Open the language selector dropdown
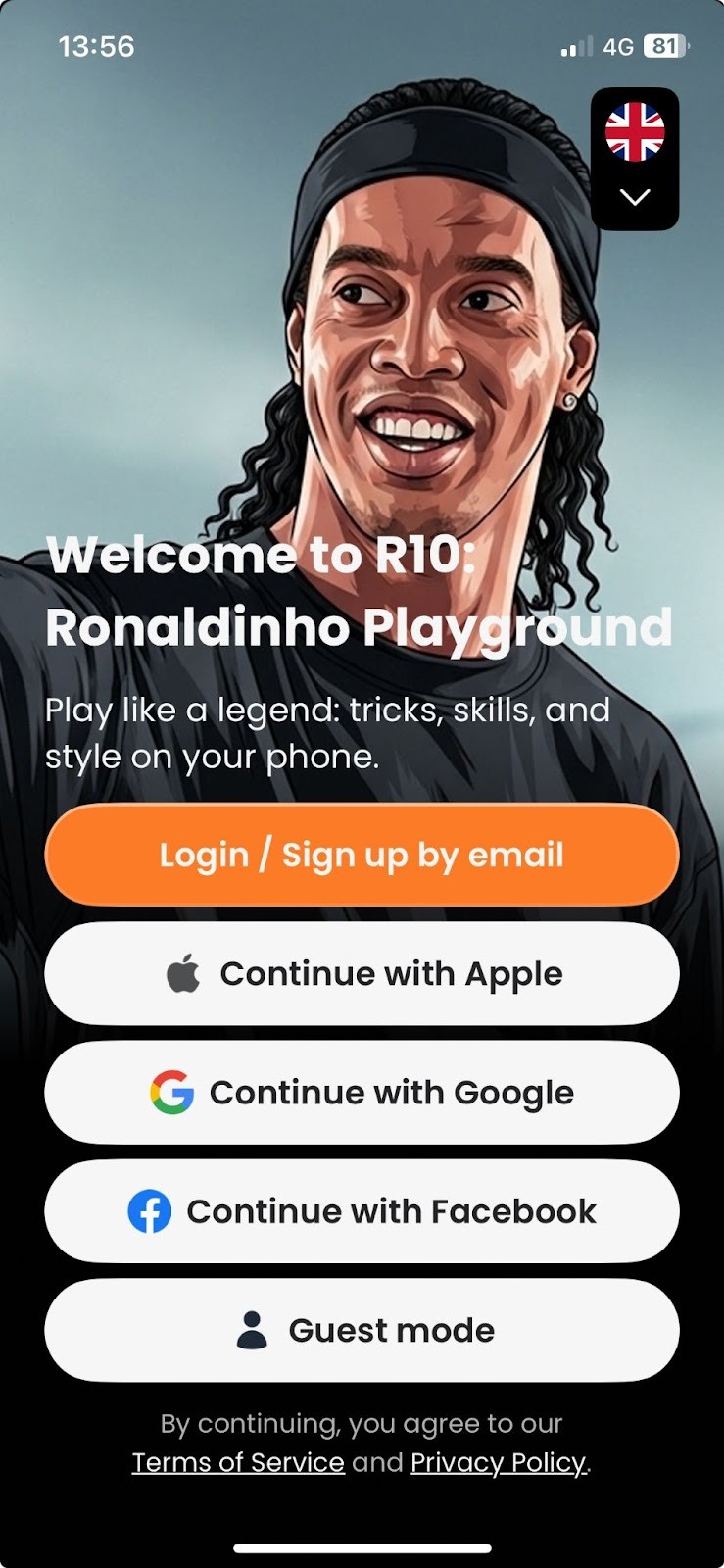The height and width of the screenshot is (1568, 724). (635, 160)
